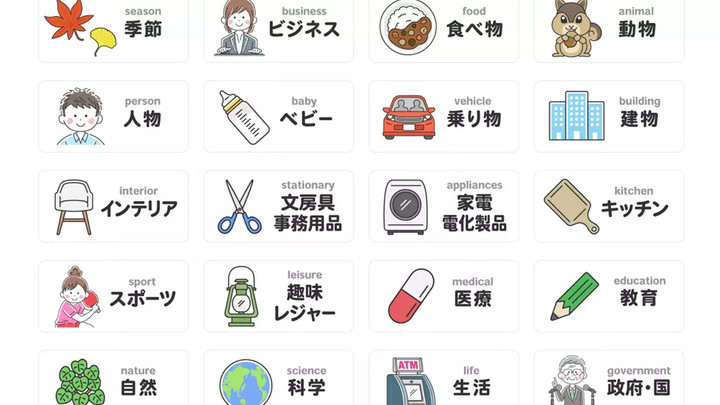Open the ビジネス business category
The image size is (720, 405).
[x=279, y=28]
